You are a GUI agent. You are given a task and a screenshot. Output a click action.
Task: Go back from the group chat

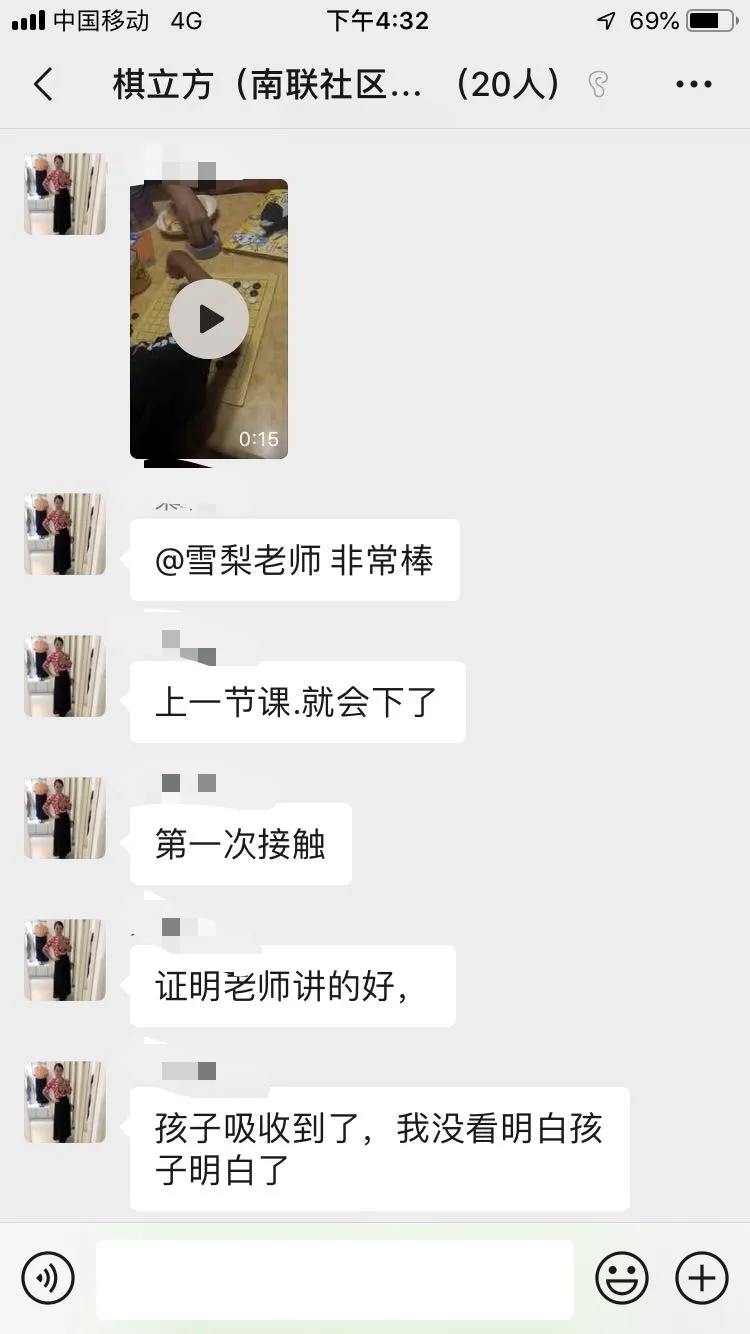click(43, 85)
